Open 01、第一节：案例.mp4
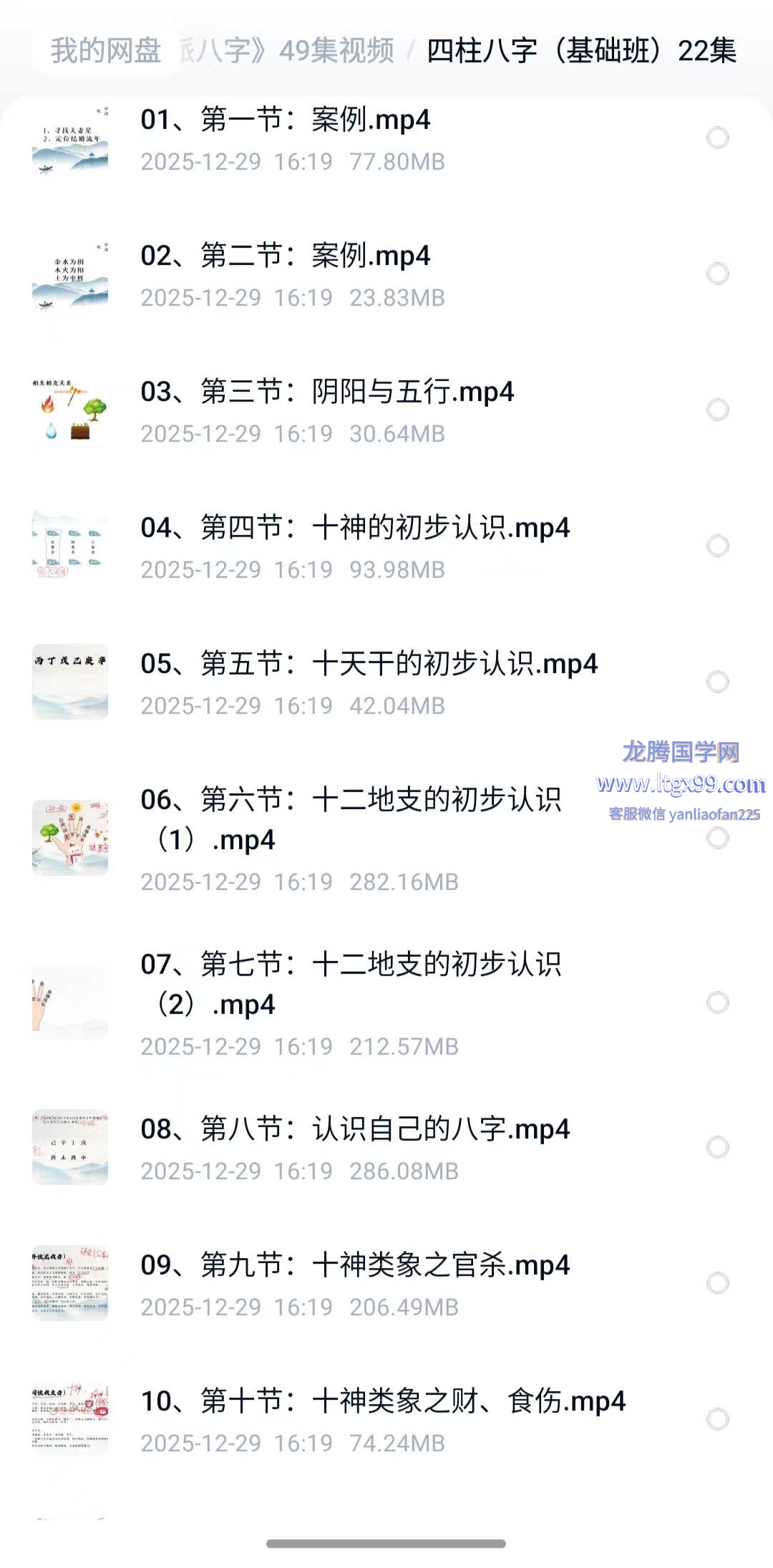 click(285, 120)
